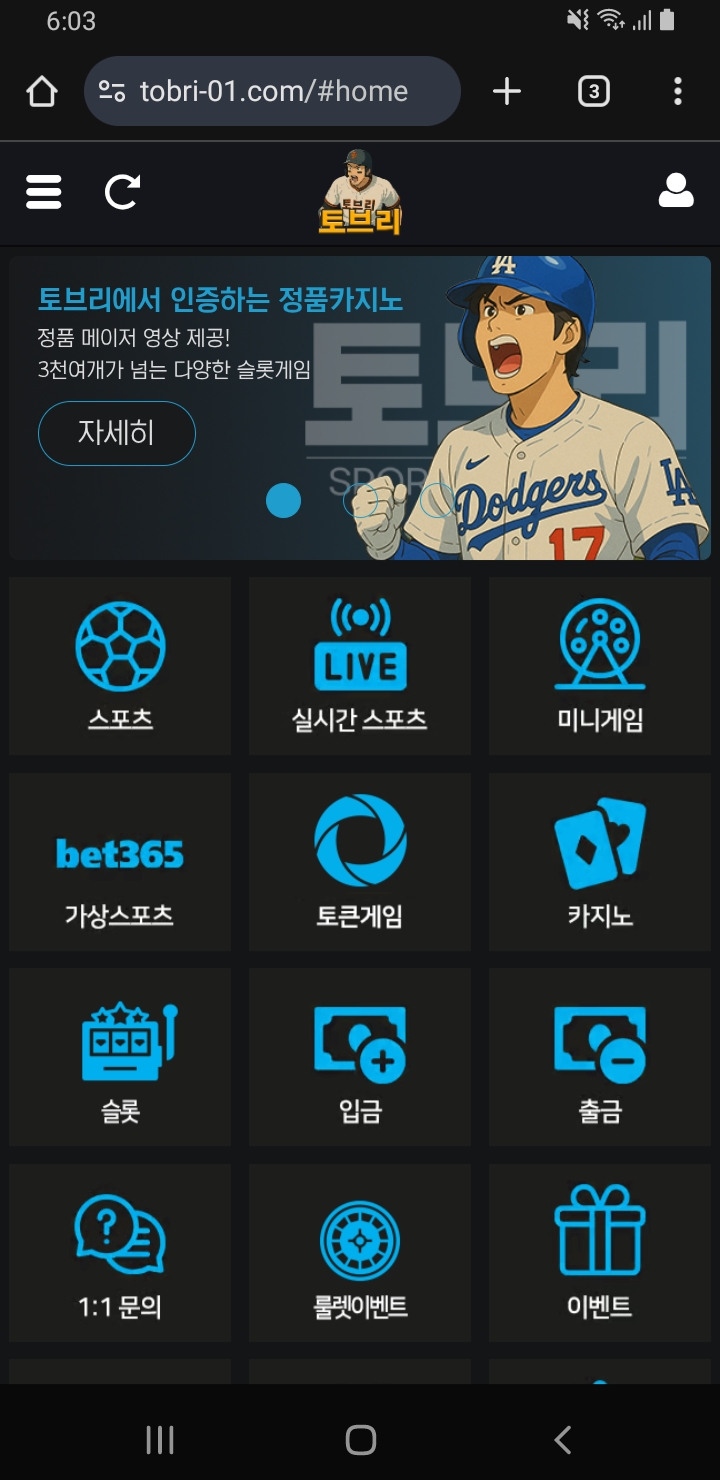Viewport: 720px width, 1480px height.
Task: Tap the 자세히 banner button
Action: click(117, 433)
